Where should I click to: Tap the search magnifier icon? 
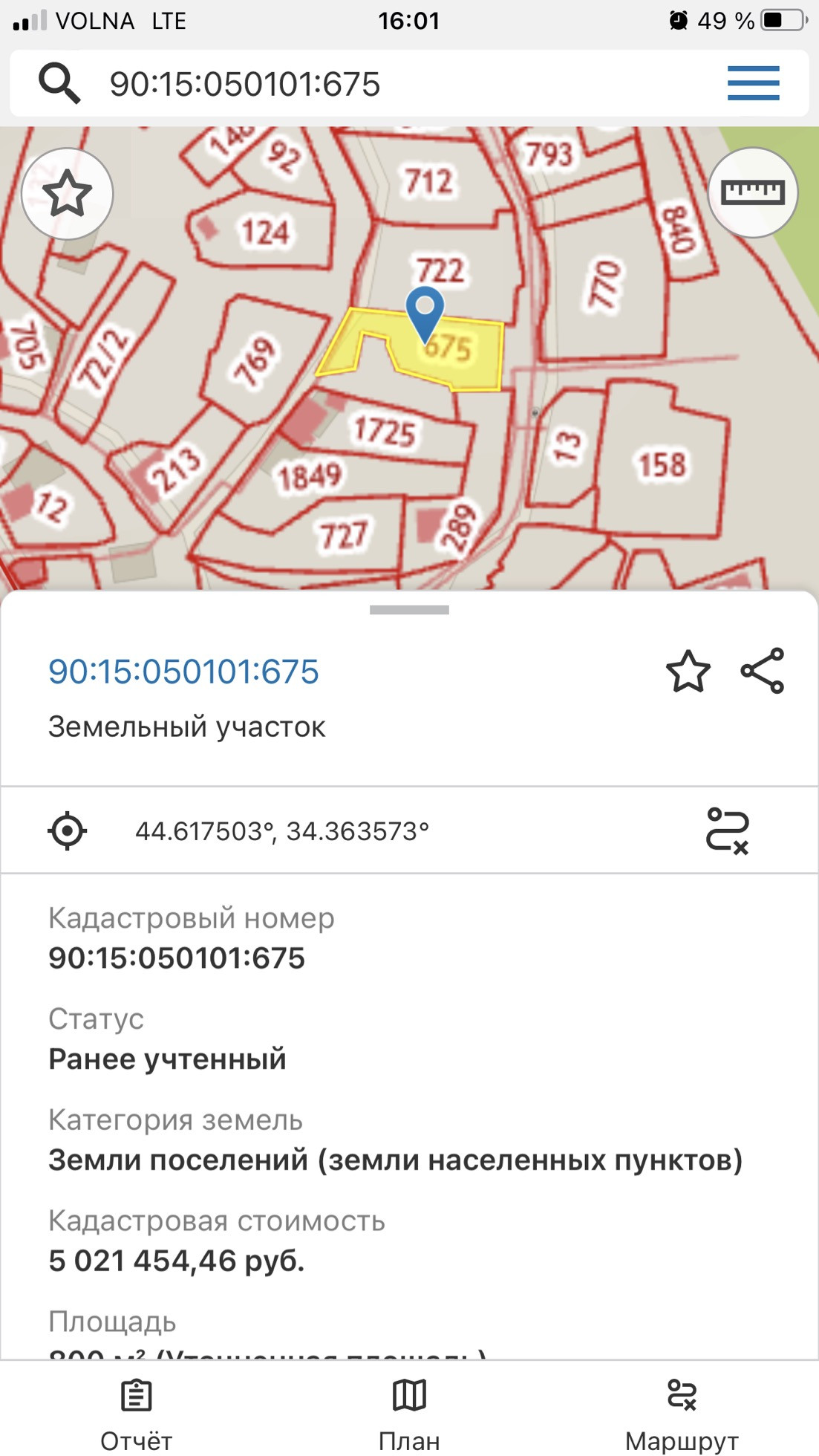tap(59, 83)
